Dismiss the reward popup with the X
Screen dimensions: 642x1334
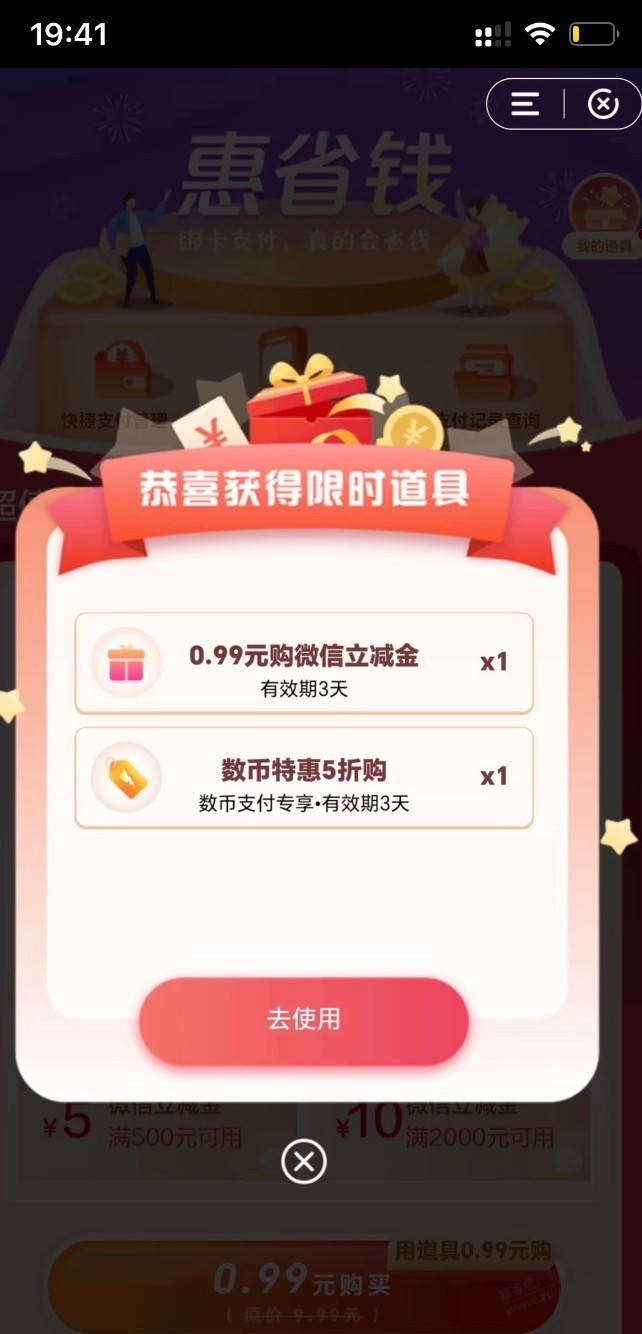click(x=304, y=1161)
